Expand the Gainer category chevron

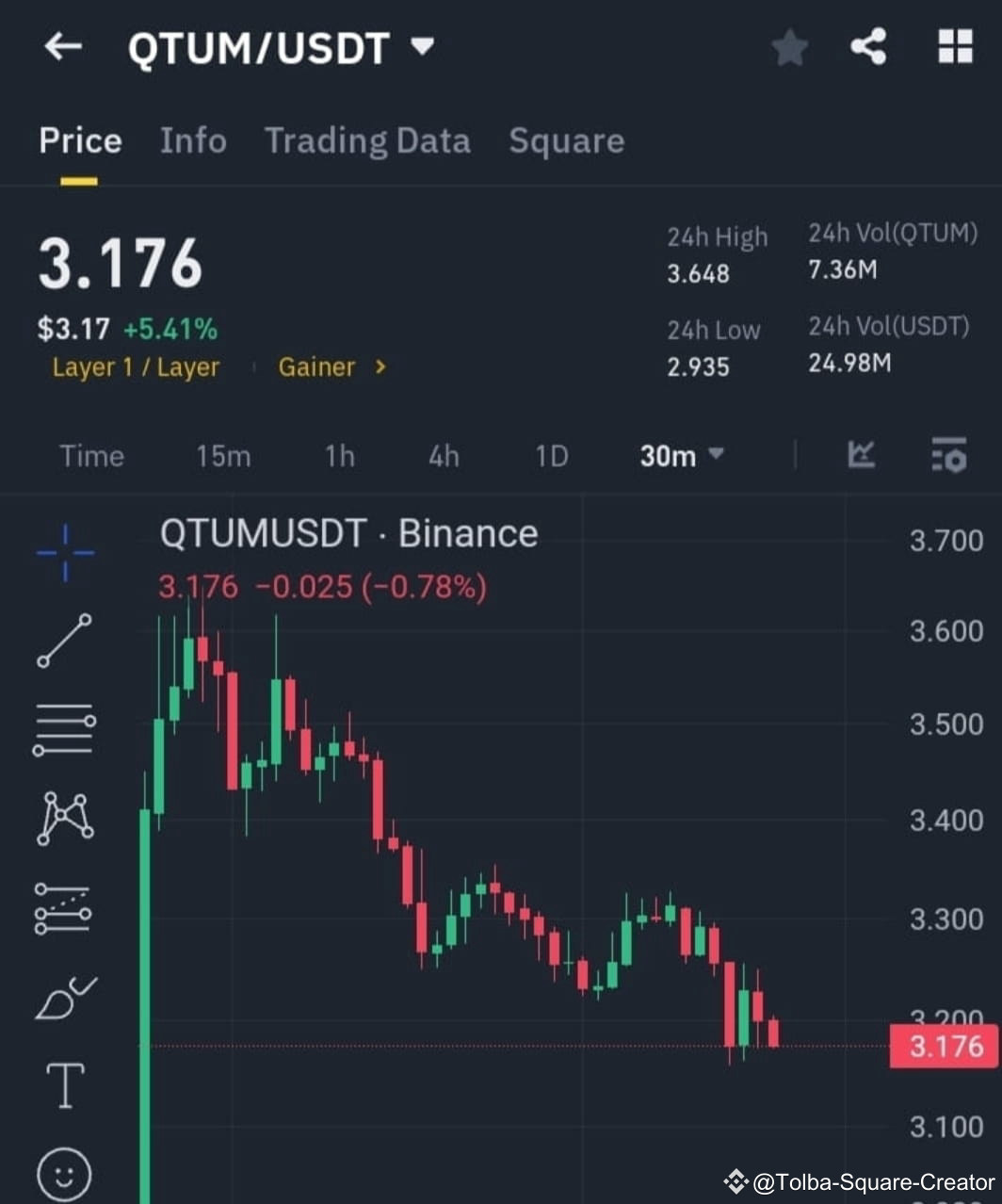coord(379,367)
